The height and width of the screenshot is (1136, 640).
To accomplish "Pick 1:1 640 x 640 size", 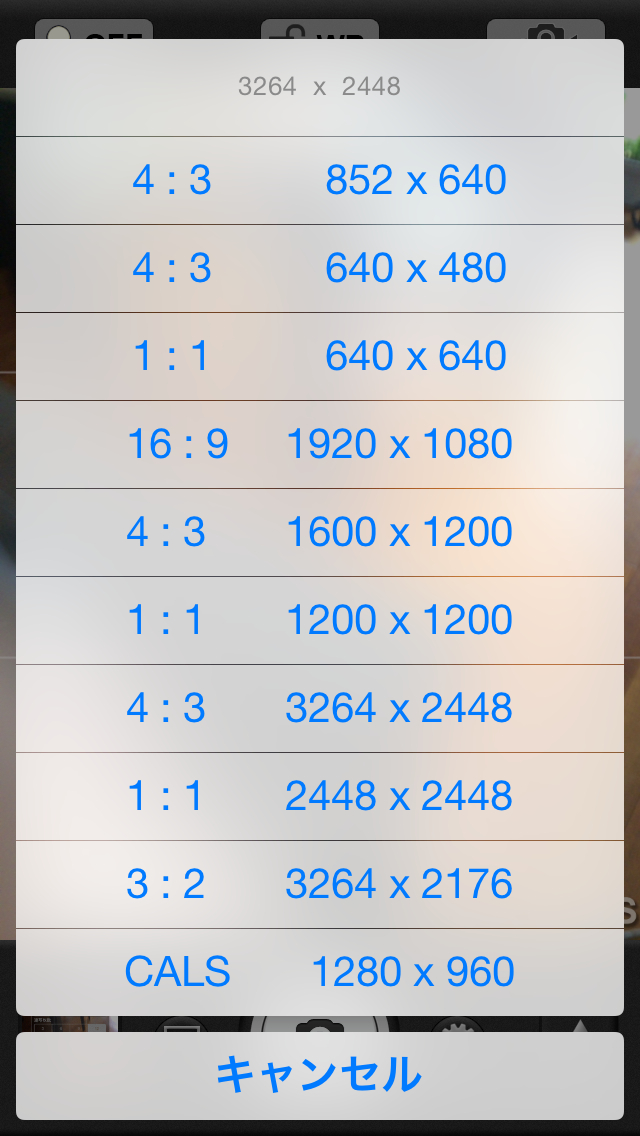I will (x=320, y=356).
